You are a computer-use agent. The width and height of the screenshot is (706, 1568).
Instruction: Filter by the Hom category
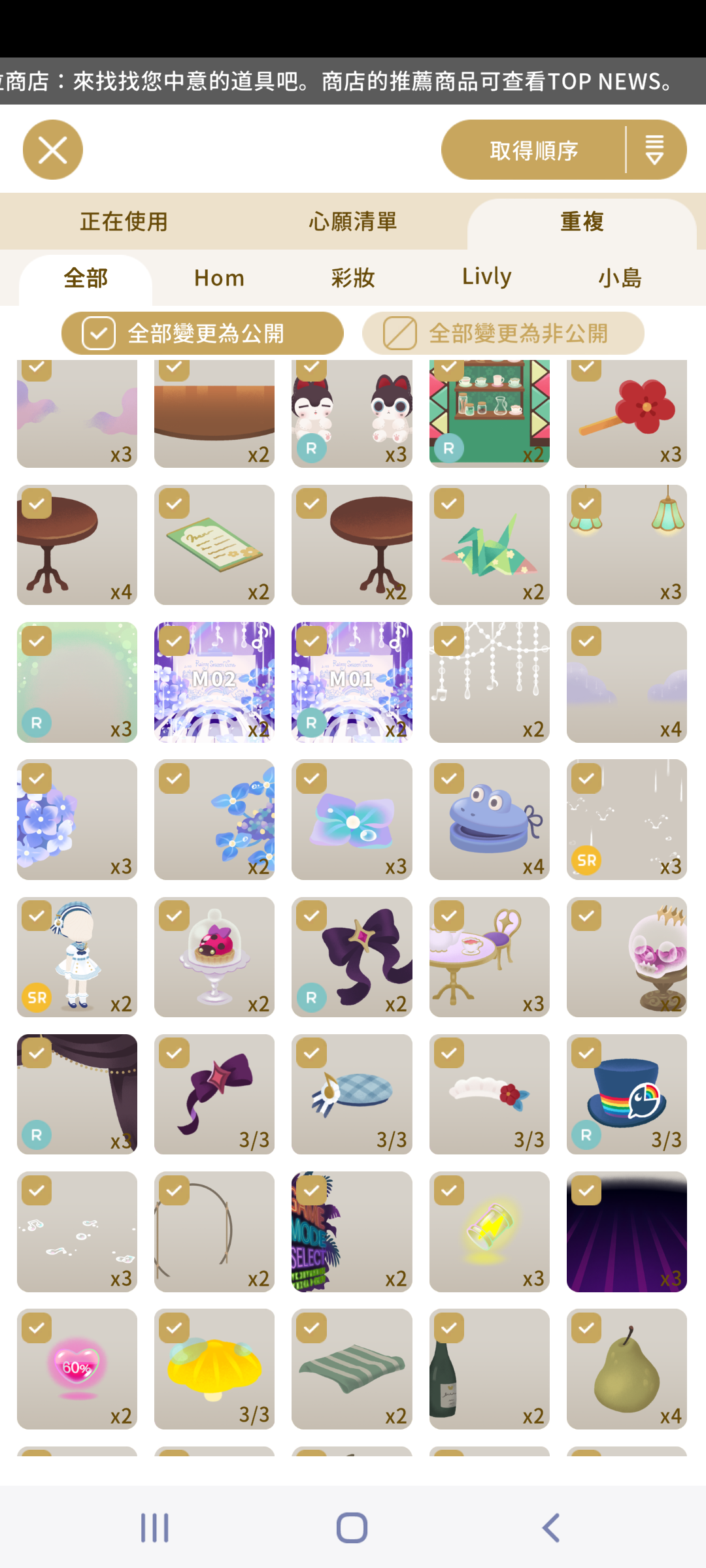[219, 278]
